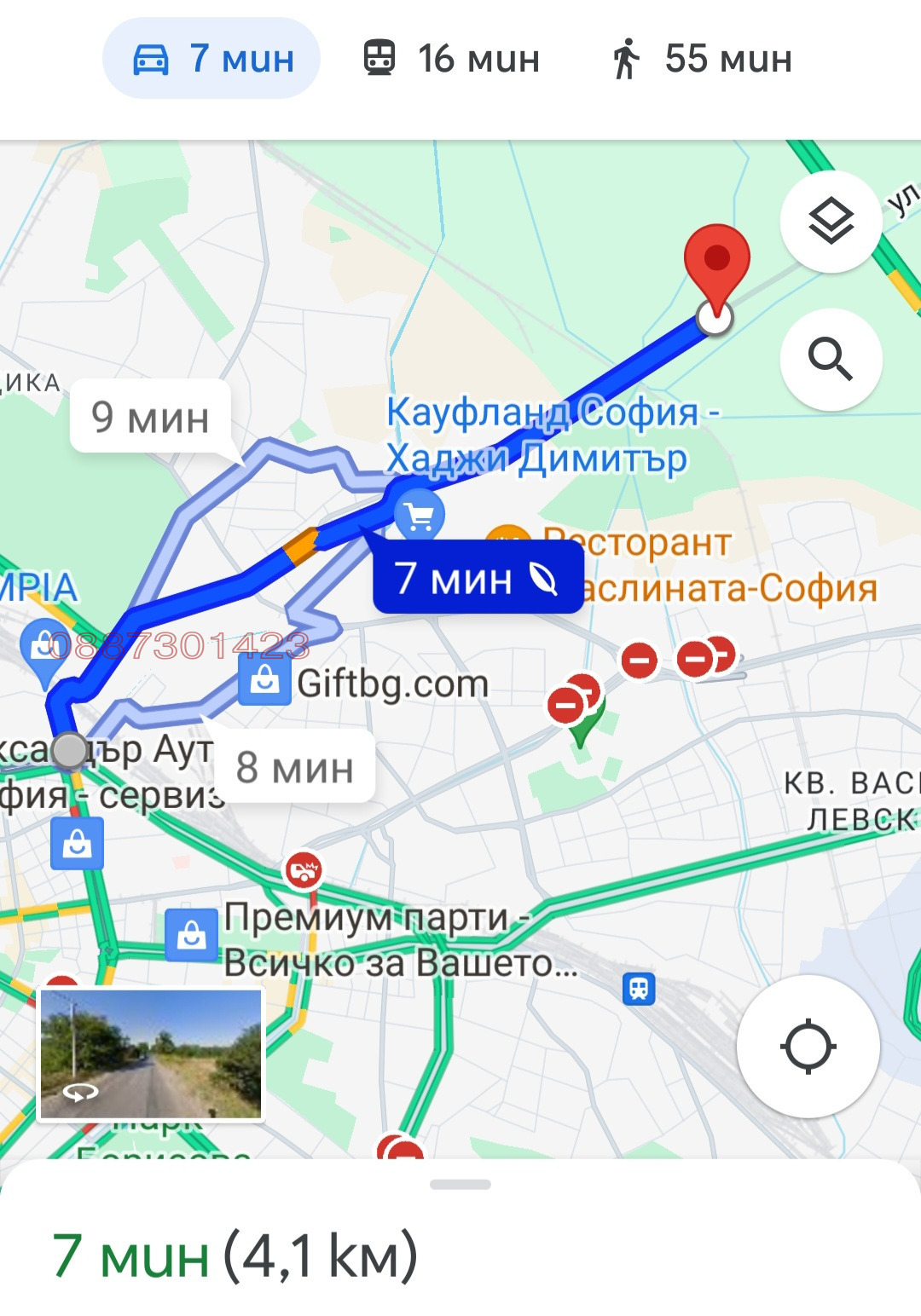
Task: Tap the 7 мин route label
Action: [x=478, y=579]
